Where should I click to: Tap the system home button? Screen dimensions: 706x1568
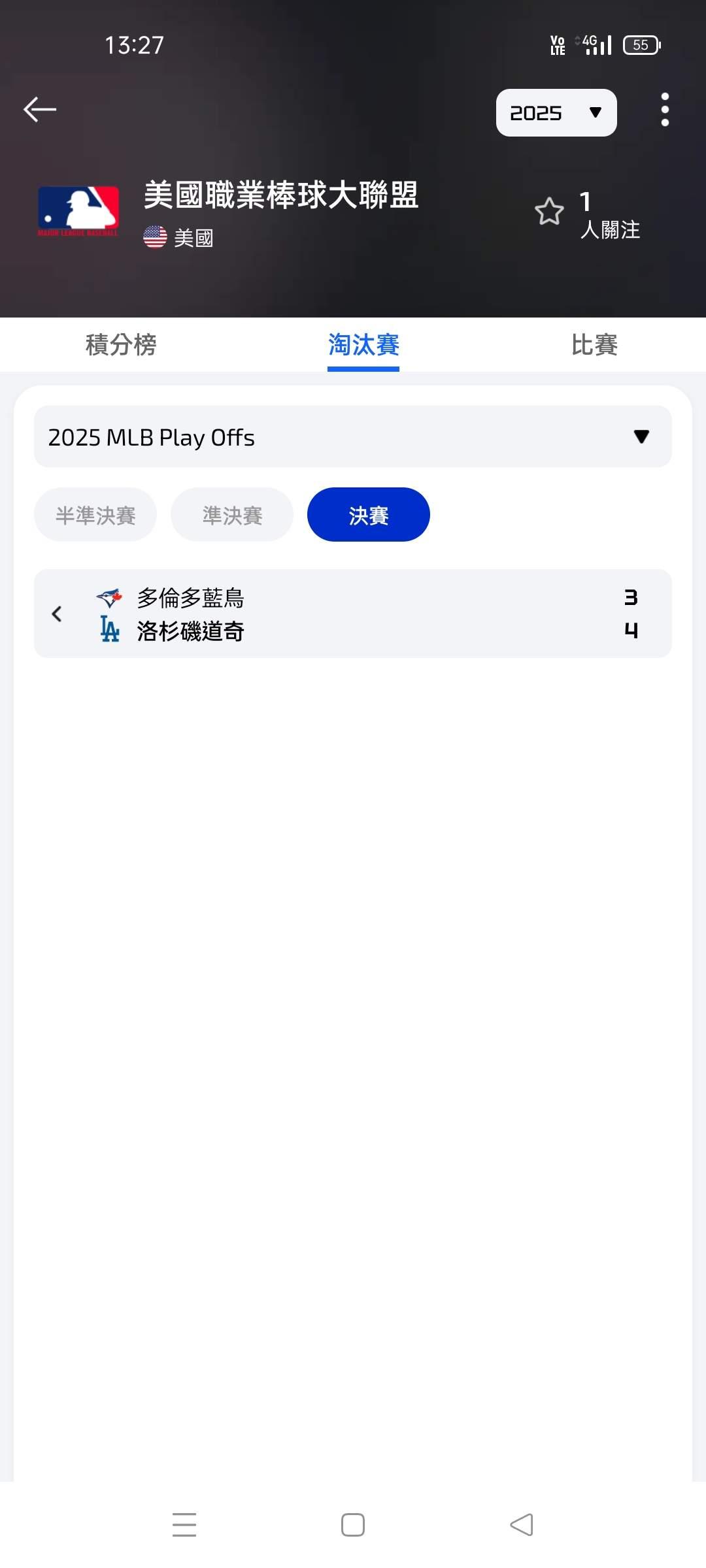coord(353,1525)
